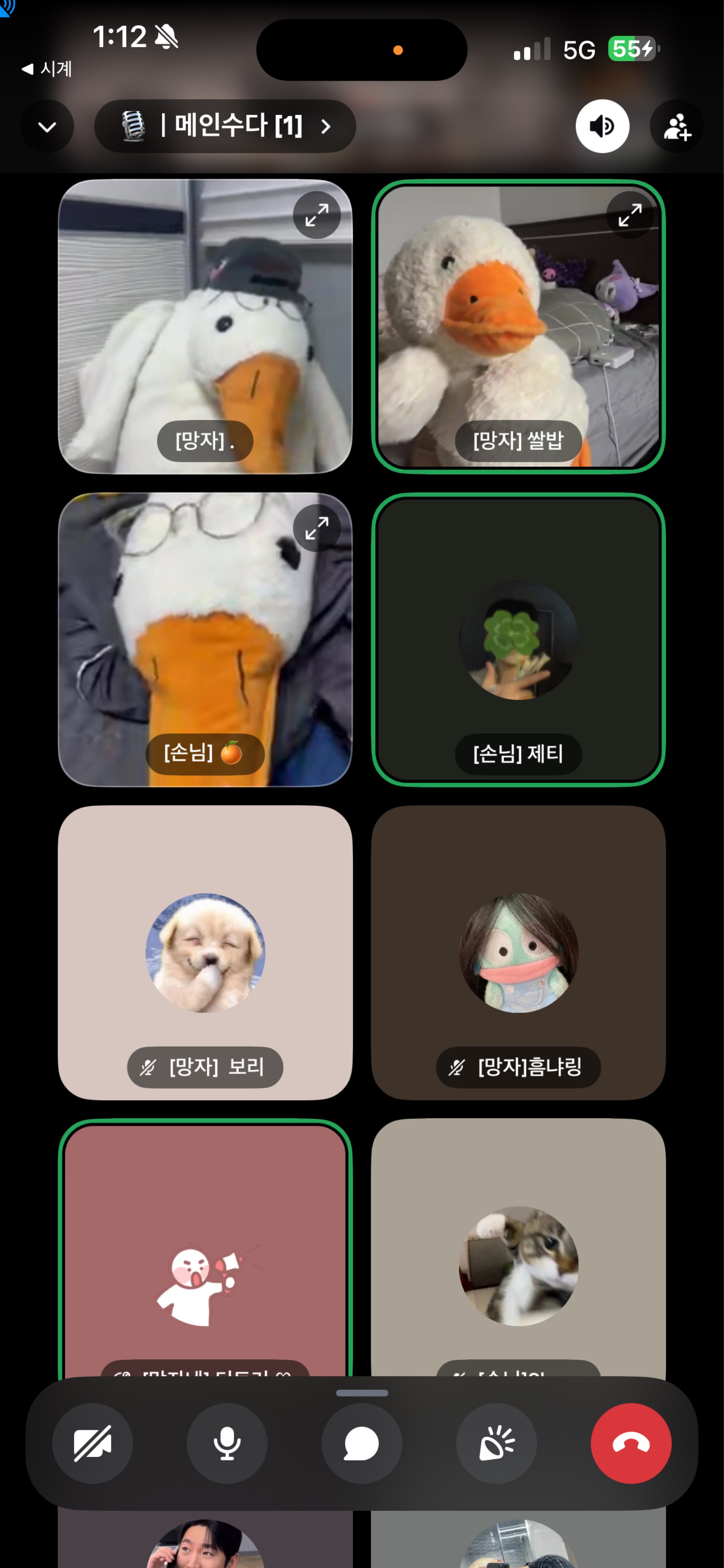Open the voice channel text chat
Viewport: 724px width, 1568px height.
click(x=362, y=1443)
